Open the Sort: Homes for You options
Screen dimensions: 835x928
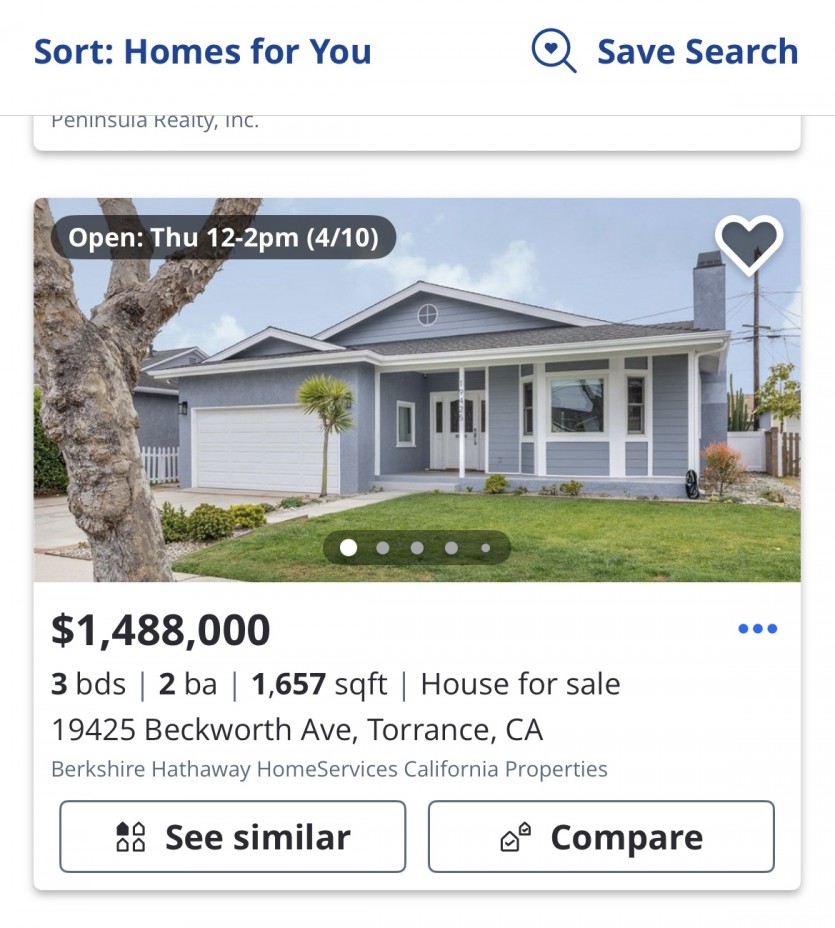[x=203, y=52]
